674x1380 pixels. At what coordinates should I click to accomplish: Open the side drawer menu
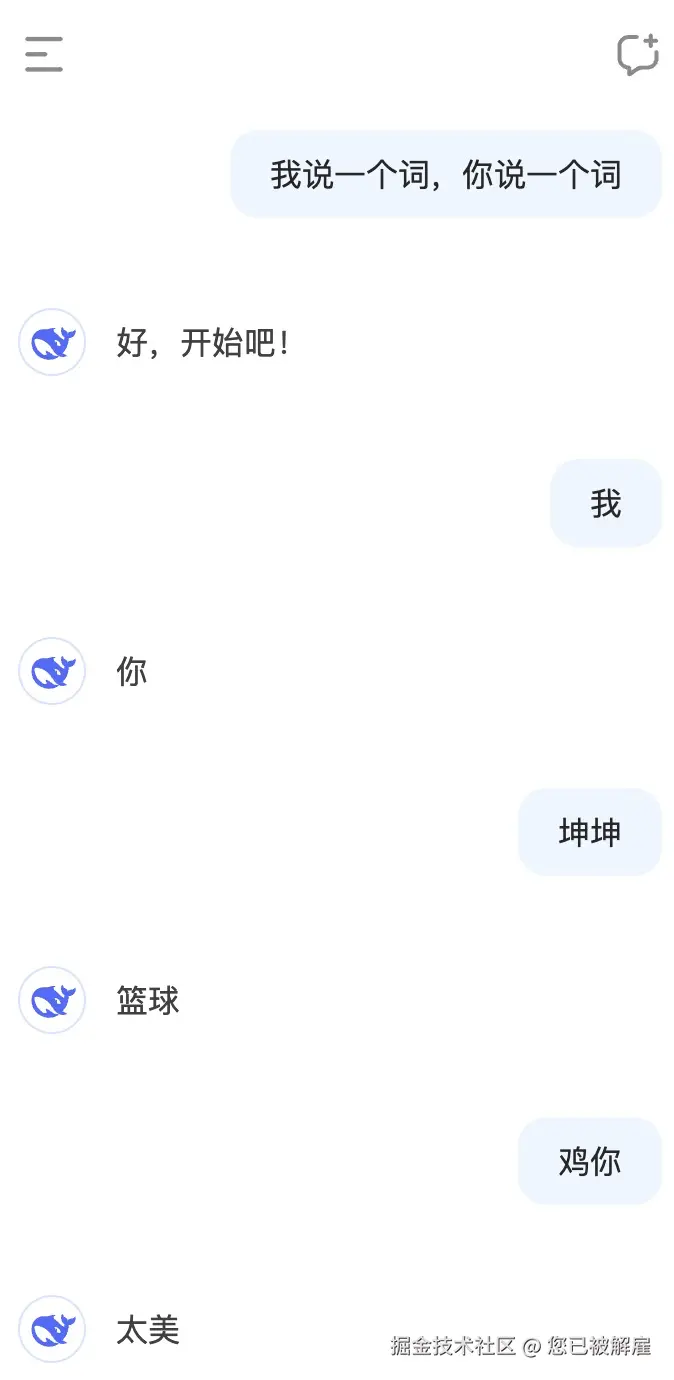pos(44,54)
